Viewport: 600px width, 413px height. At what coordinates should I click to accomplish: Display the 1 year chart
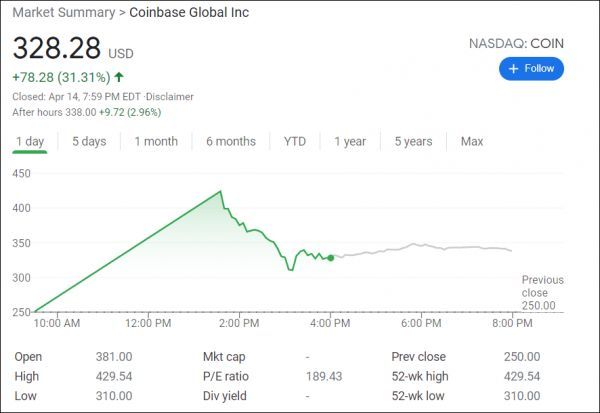click(x=350, y=141)
